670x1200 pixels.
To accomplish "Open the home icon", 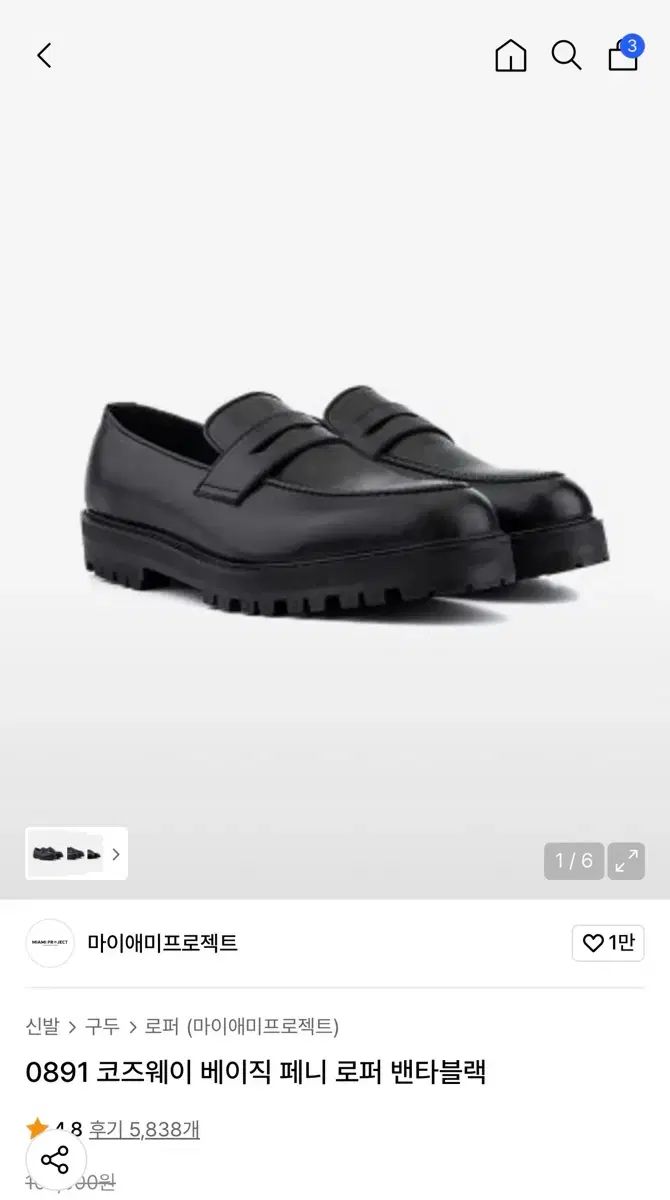I will pyautogui.click(x=510, y=56).
